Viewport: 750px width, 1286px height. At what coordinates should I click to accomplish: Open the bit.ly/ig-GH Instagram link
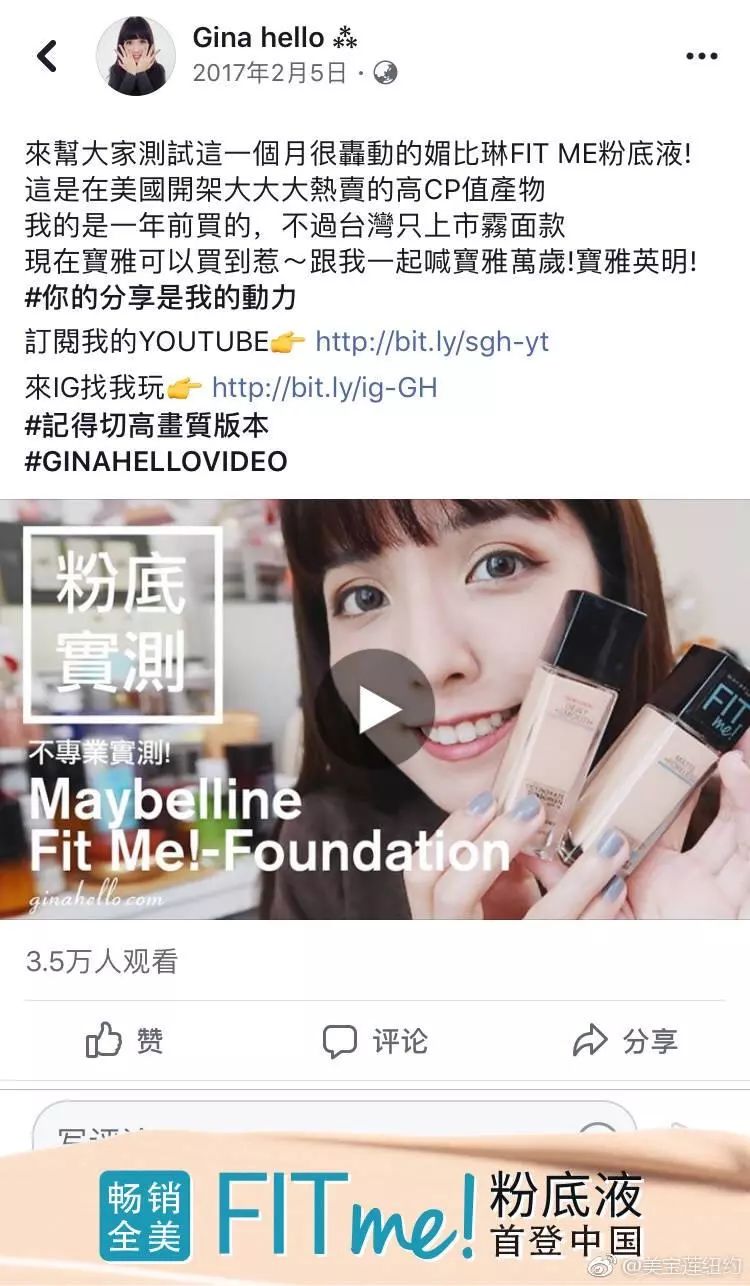[x=324, y=387]
